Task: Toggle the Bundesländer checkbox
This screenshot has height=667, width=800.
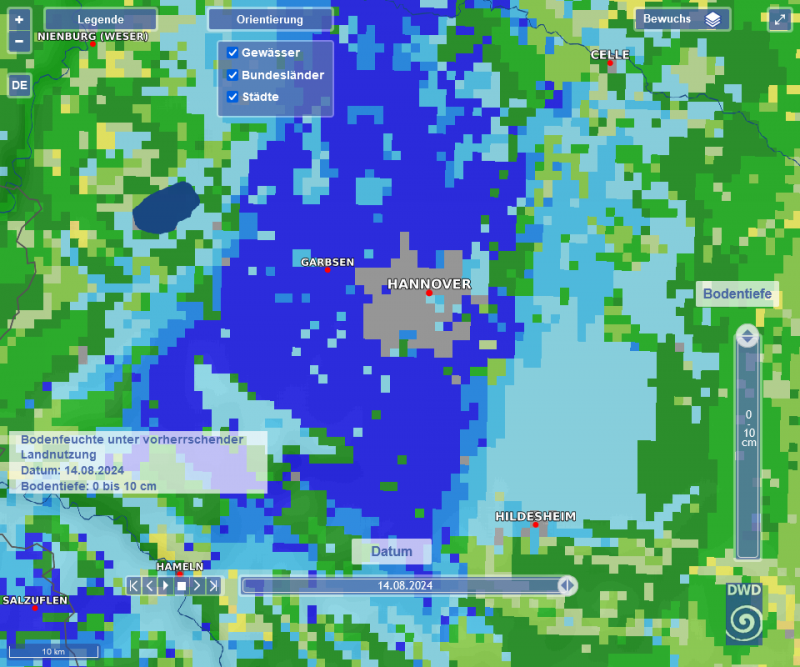Action: (x=232, y=75)
